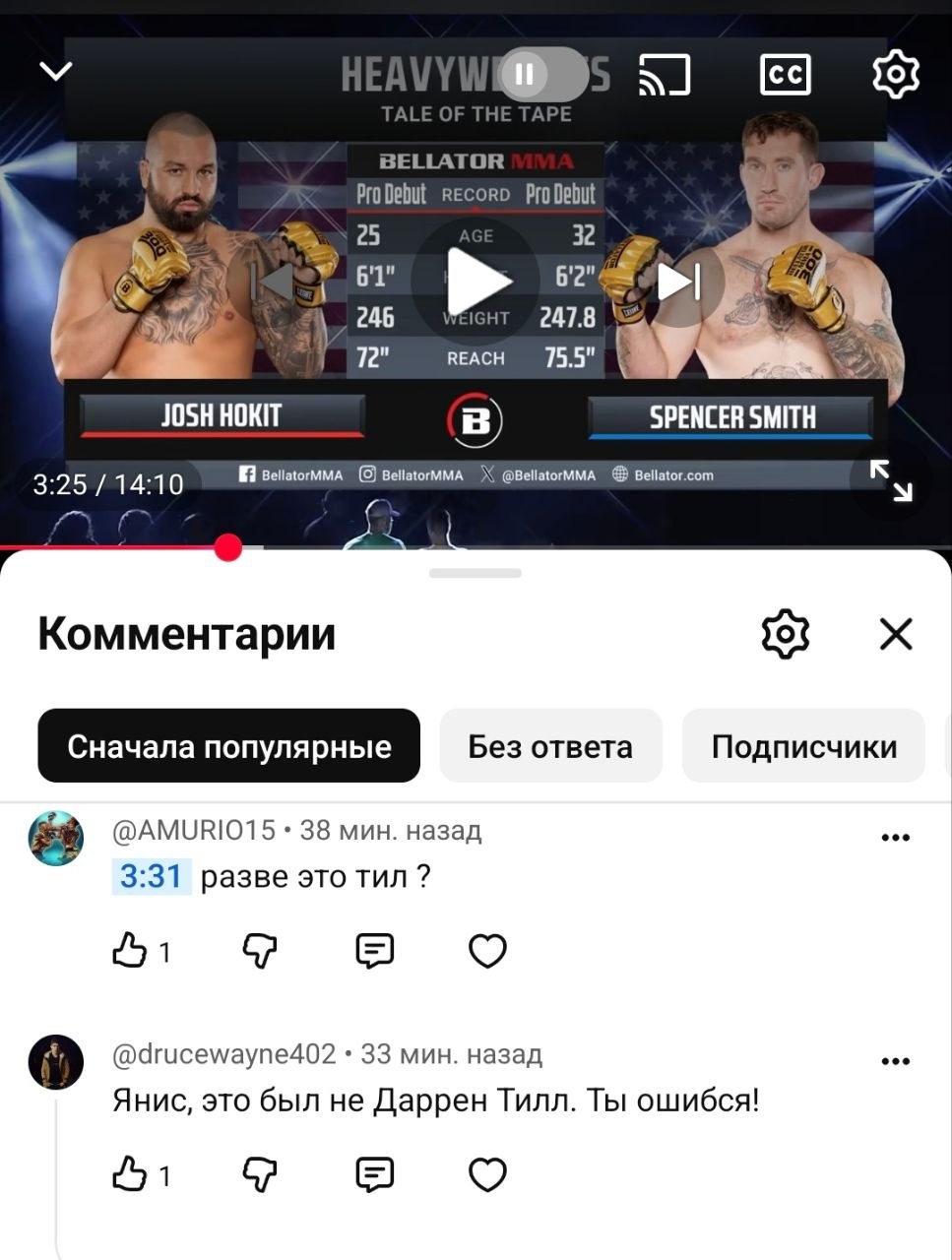Screen dimensions: 952x1260
Task: Select the Сначала популярные filter chip
Action: tap(228, 746)
